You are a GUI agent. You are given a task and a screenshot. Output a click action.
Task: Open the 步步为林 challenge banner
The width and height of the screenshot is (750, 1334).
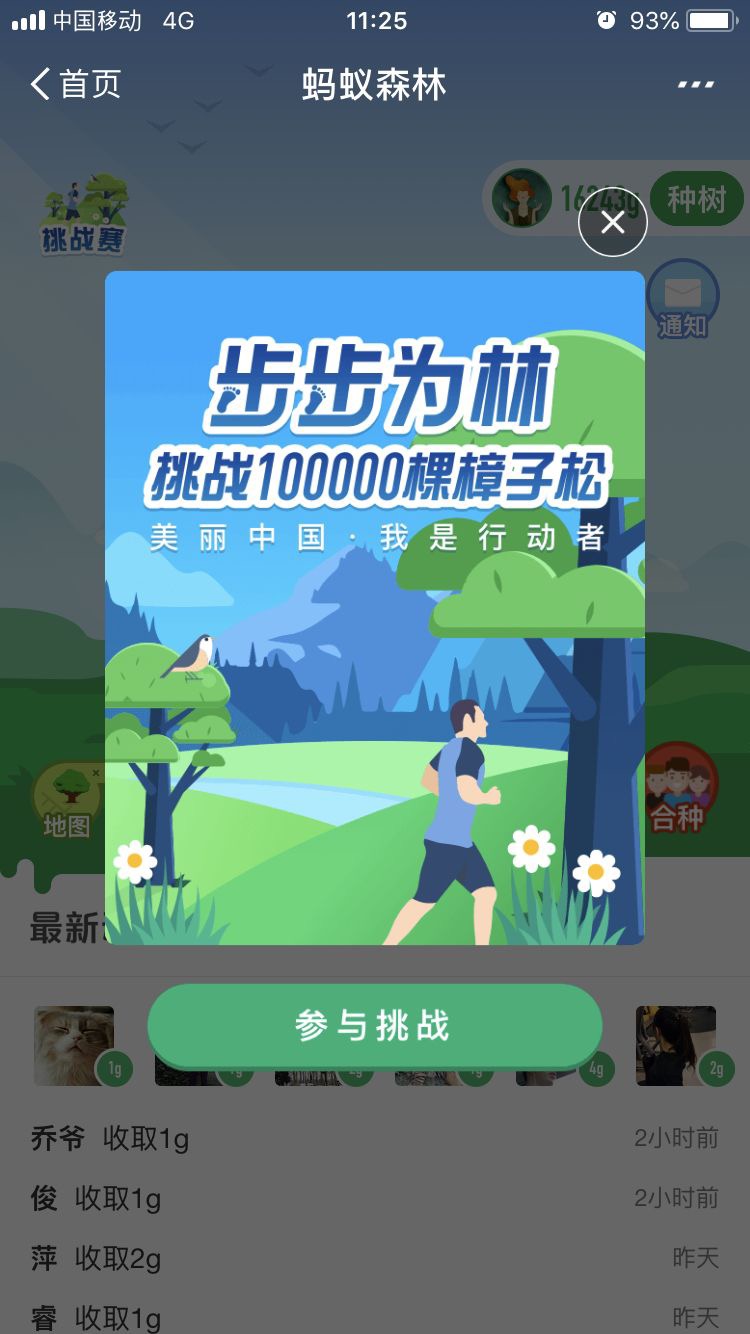tap(374, 608)
